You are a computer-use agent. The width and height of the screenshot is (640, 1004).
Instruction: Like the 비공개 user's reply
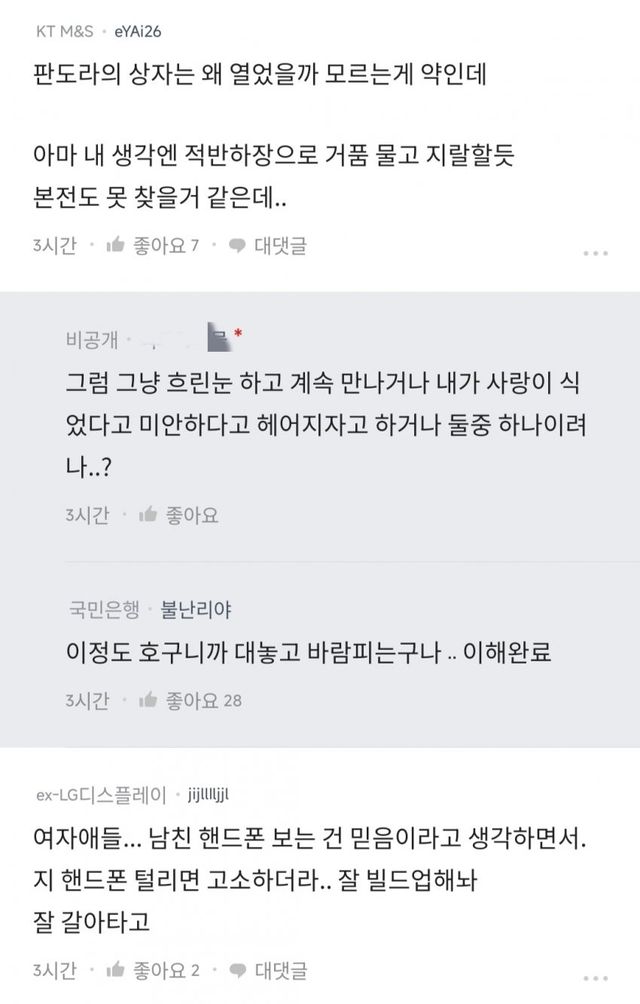coord(178,515)
